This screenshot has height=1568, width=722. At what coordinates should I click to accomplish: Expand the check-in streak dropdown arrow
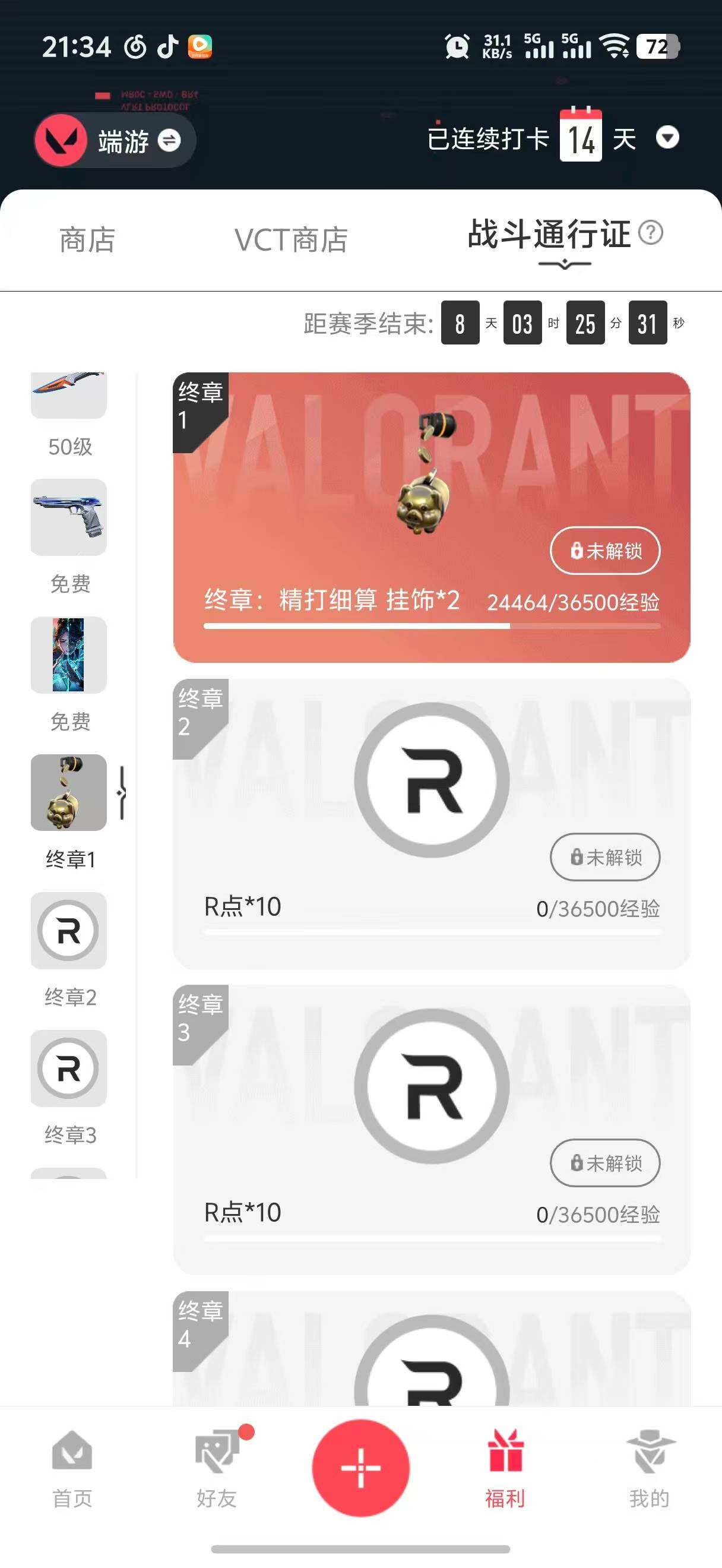coord(667,139)
